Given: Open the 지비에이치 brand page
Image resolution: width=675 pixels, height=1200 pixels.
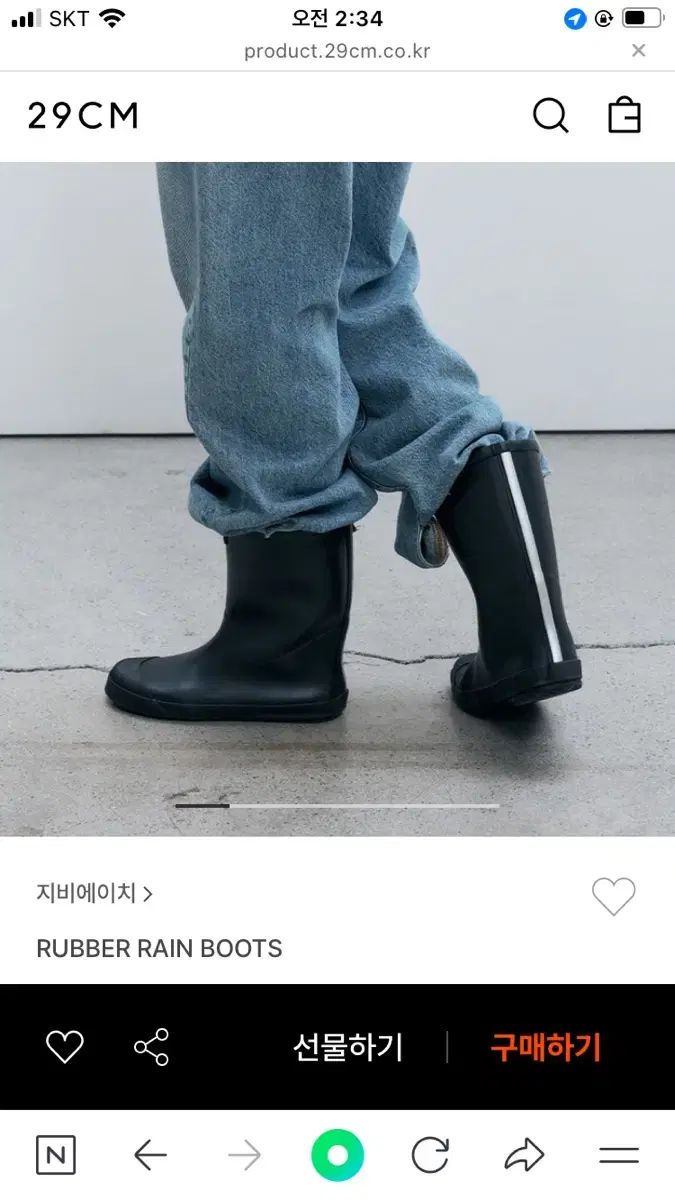Looking at the screenshot, I should 94,893.
